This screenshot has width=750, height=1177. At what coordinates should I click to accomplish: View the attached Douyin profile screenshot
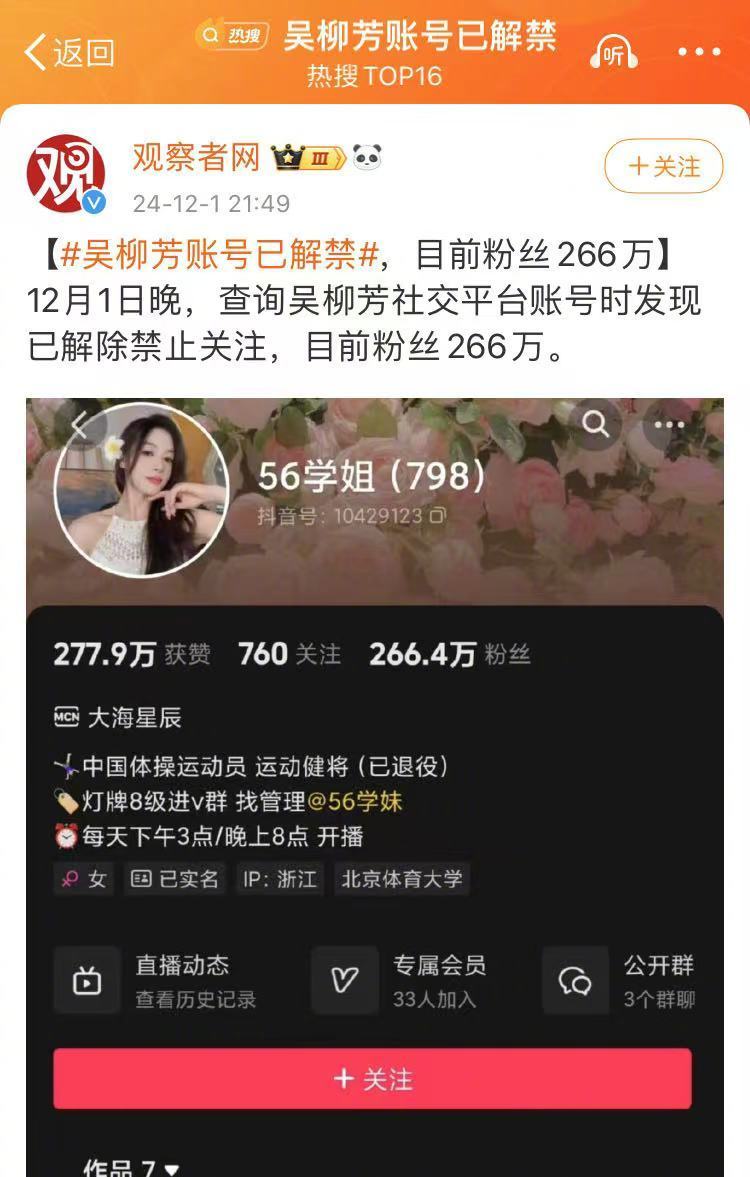pos(374,780)
